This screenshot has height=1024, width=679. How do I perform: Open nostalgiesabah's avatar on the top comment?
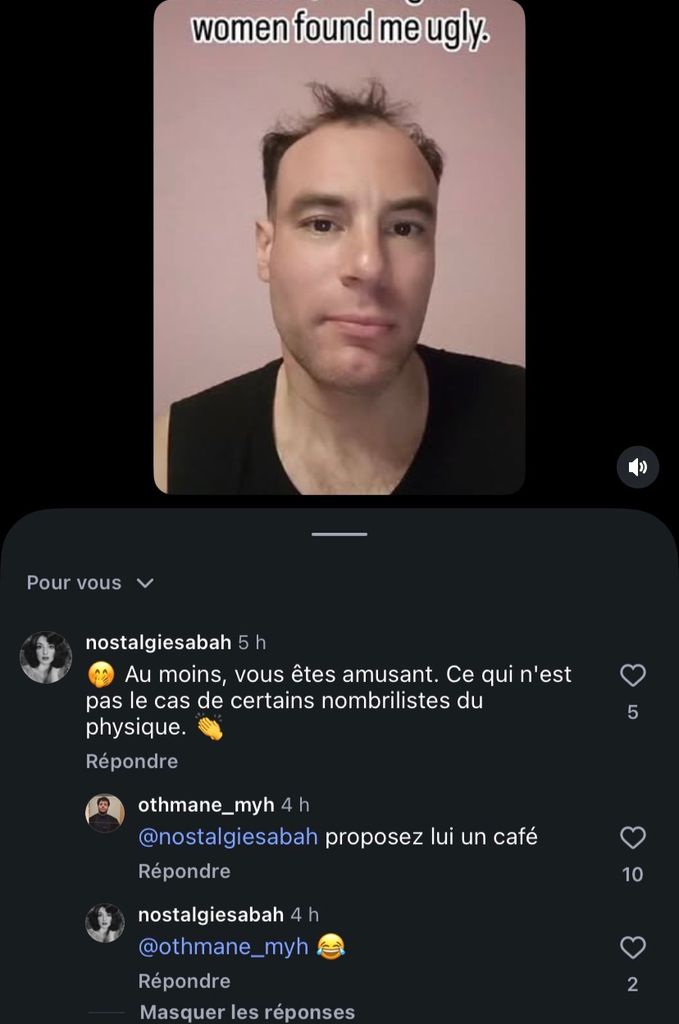point(46,657)
